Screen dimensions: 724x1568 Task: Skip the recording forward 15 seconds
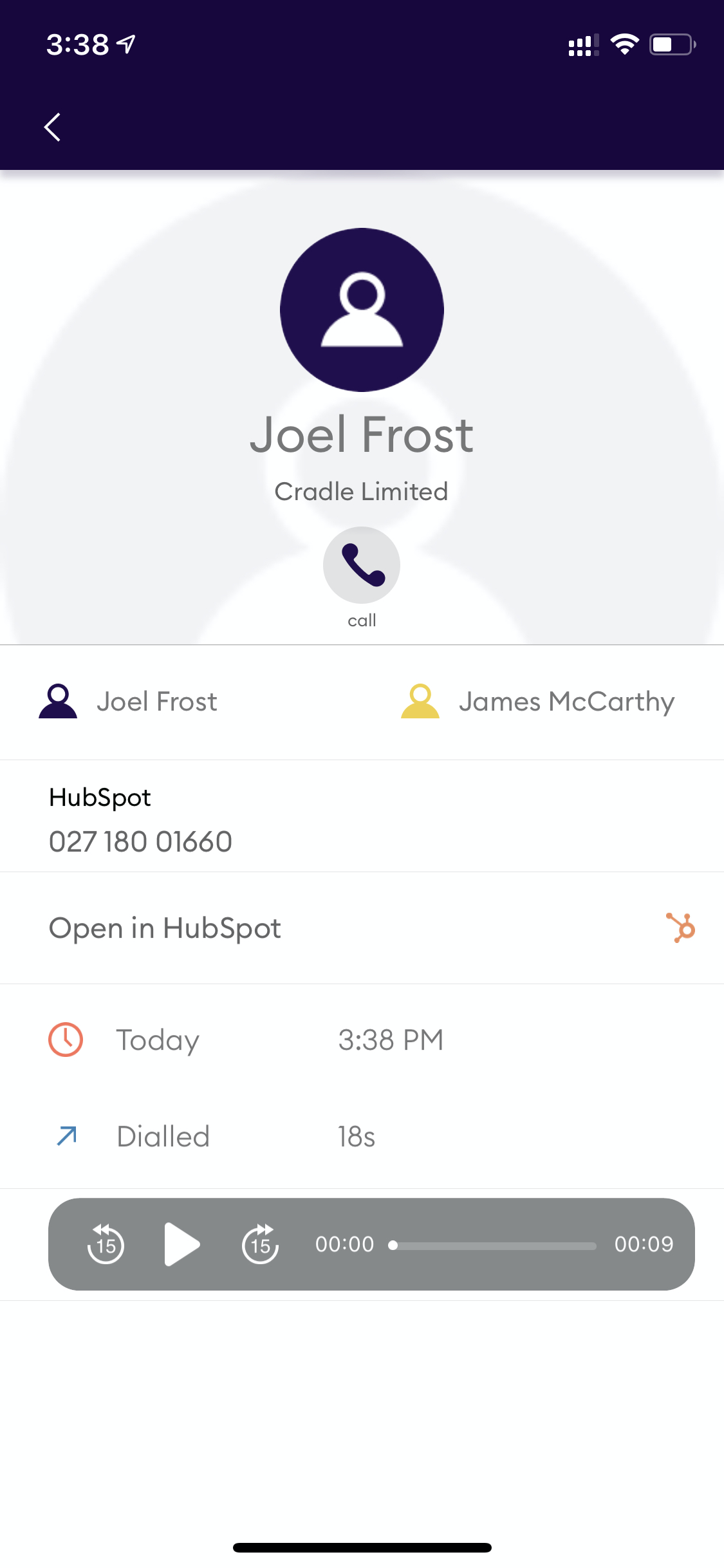pyautogui.click(x=260, y=1244)
